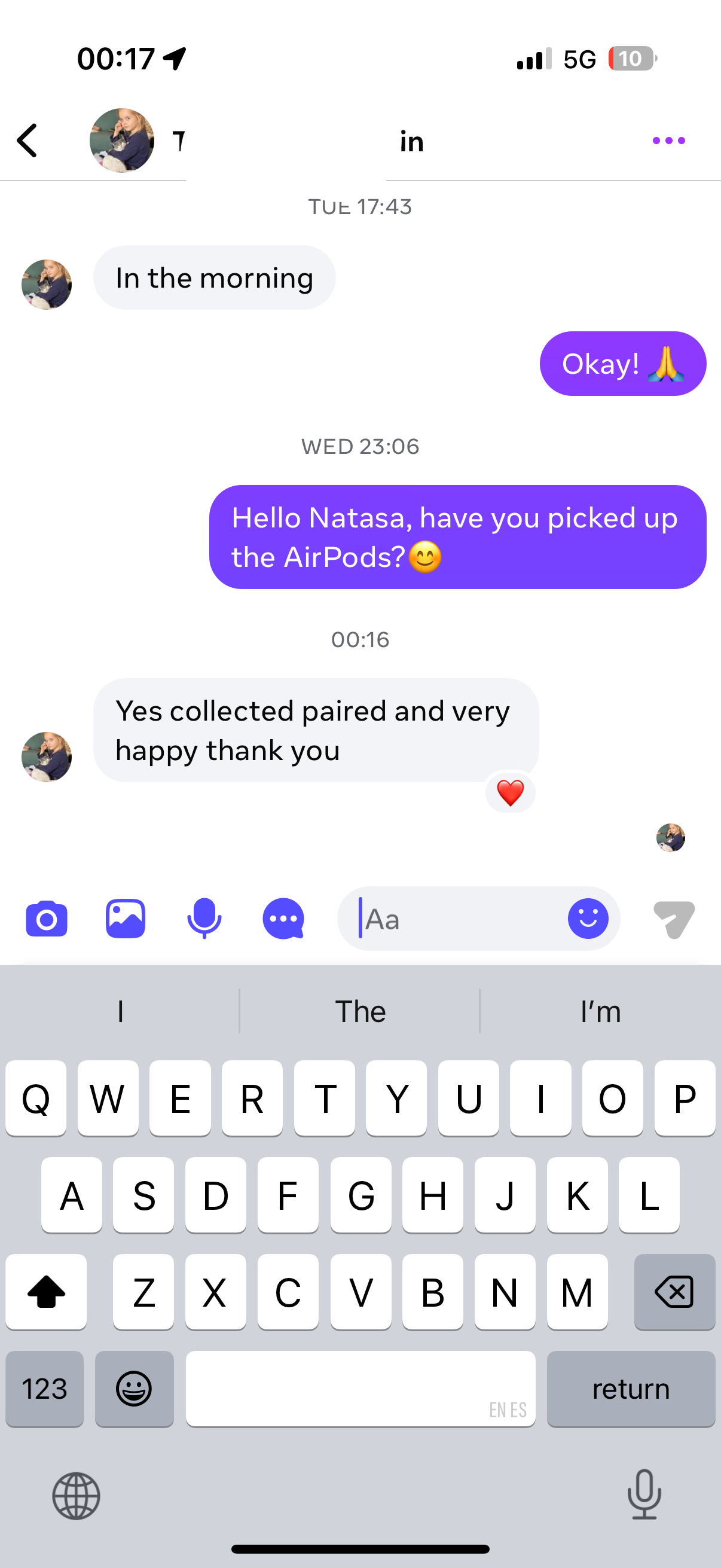Viewport: 721px width, 1568px height.
Task: Select the suggestion "I'm" on keyboard
Action: [600, 1012]
